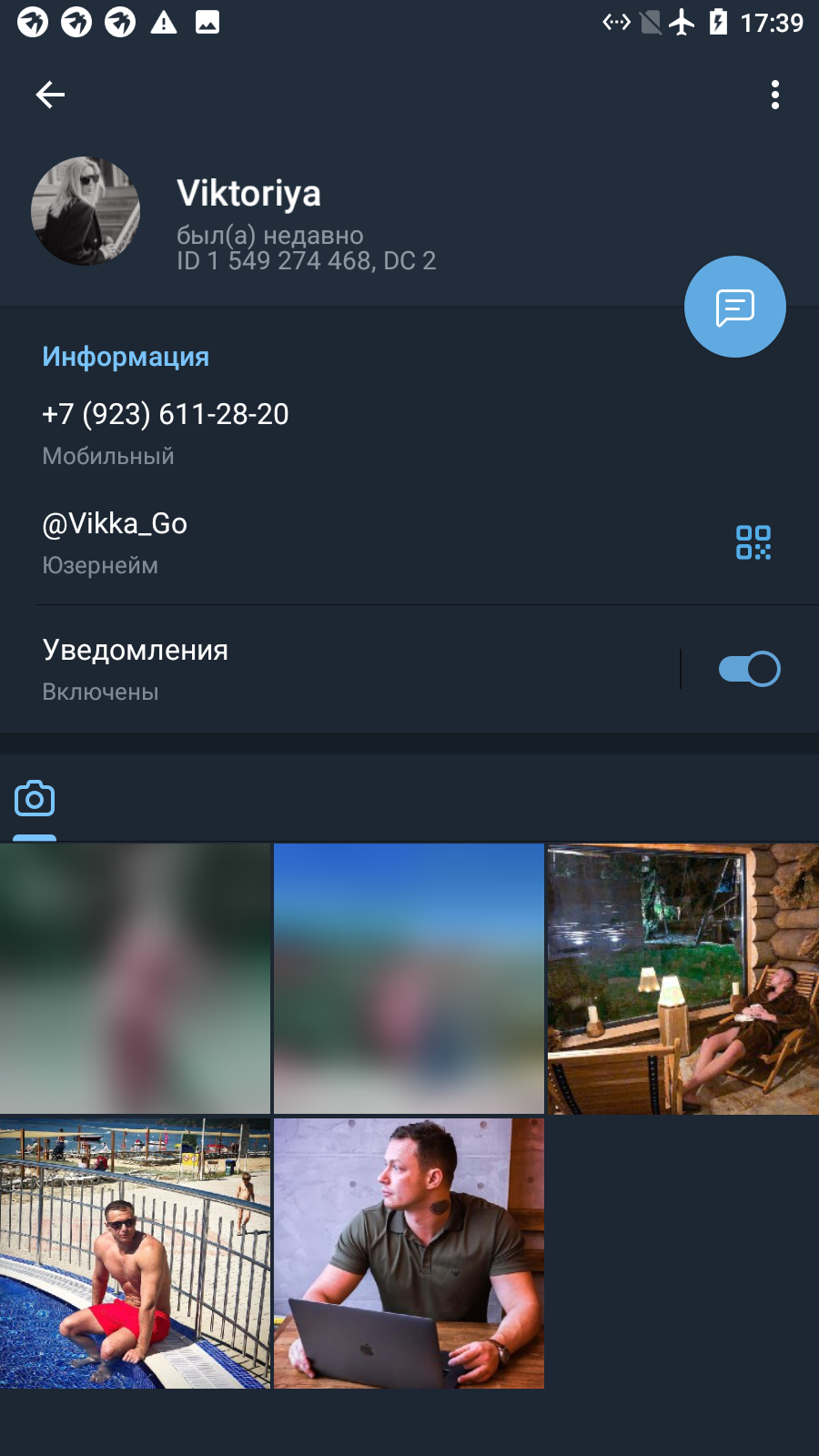Viewport: 819px width, 1456px height.
Task: Tap the @Vikka_Go username row
Action: point(364,543)
